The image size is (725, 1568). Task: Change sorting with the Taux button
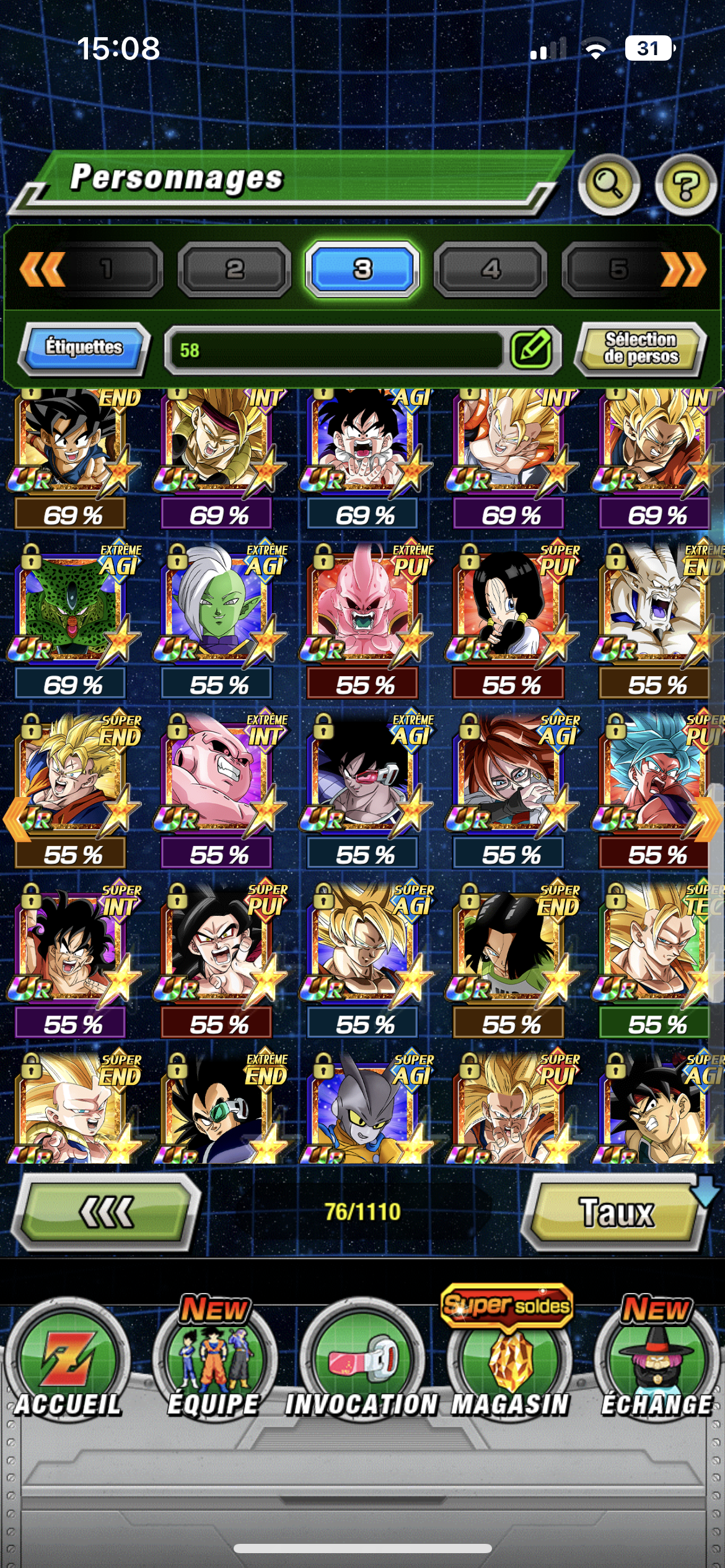(616, 1212)
